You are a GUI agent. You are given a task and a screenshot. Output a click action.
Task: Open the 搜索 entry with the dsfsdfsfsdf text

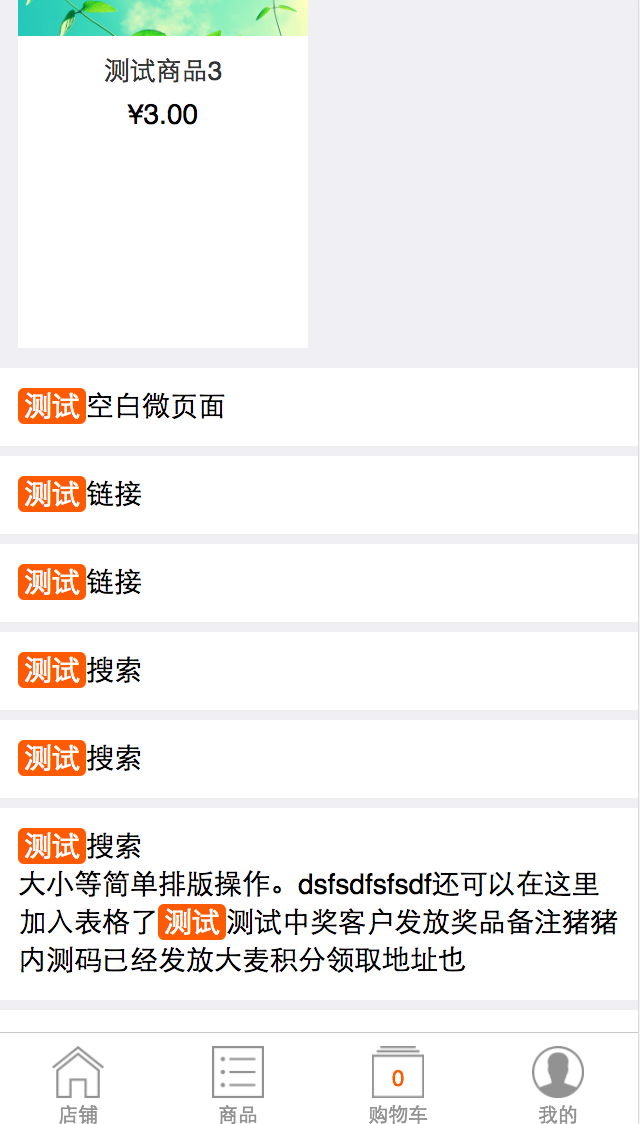click(319, 903)
